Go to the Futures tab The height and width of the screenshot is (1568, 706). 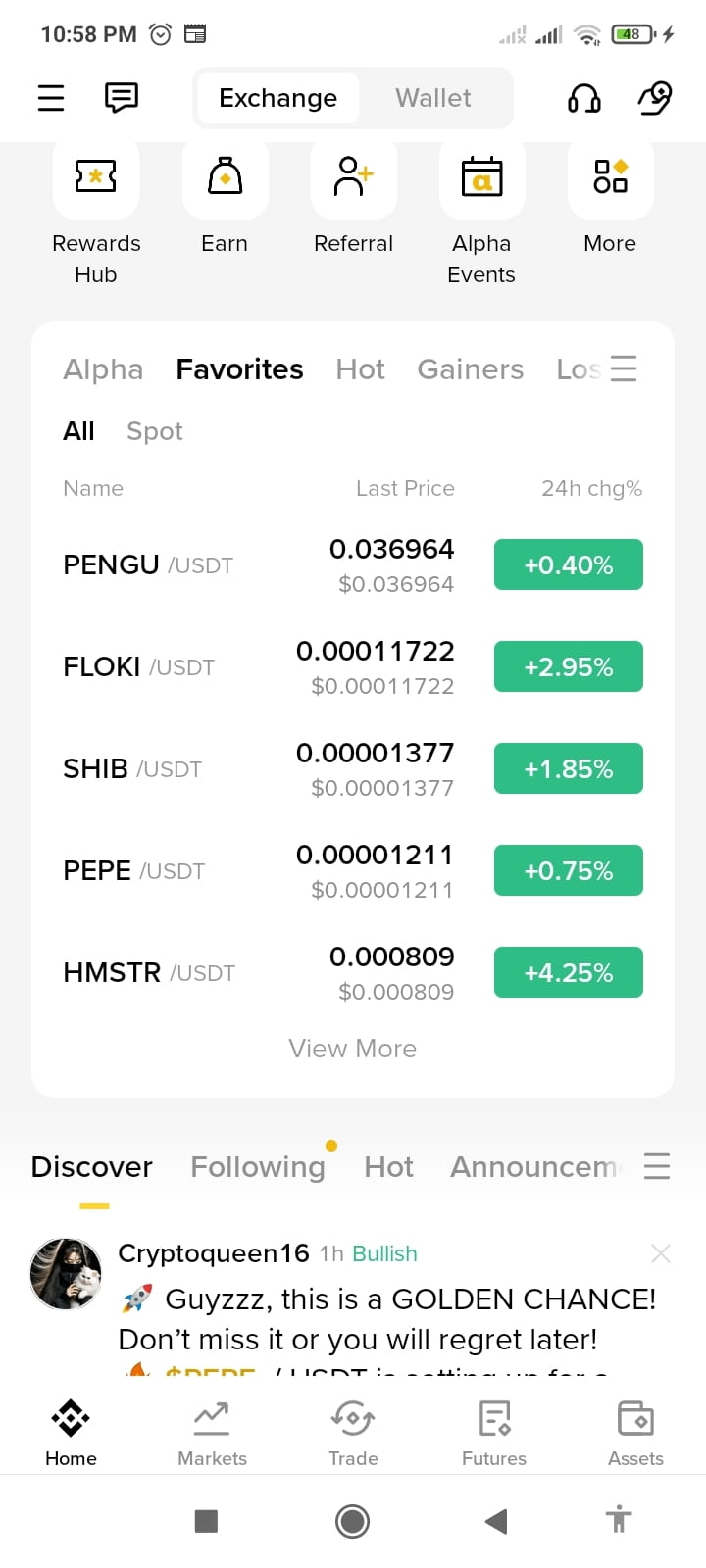click(x=494, y=1435)
